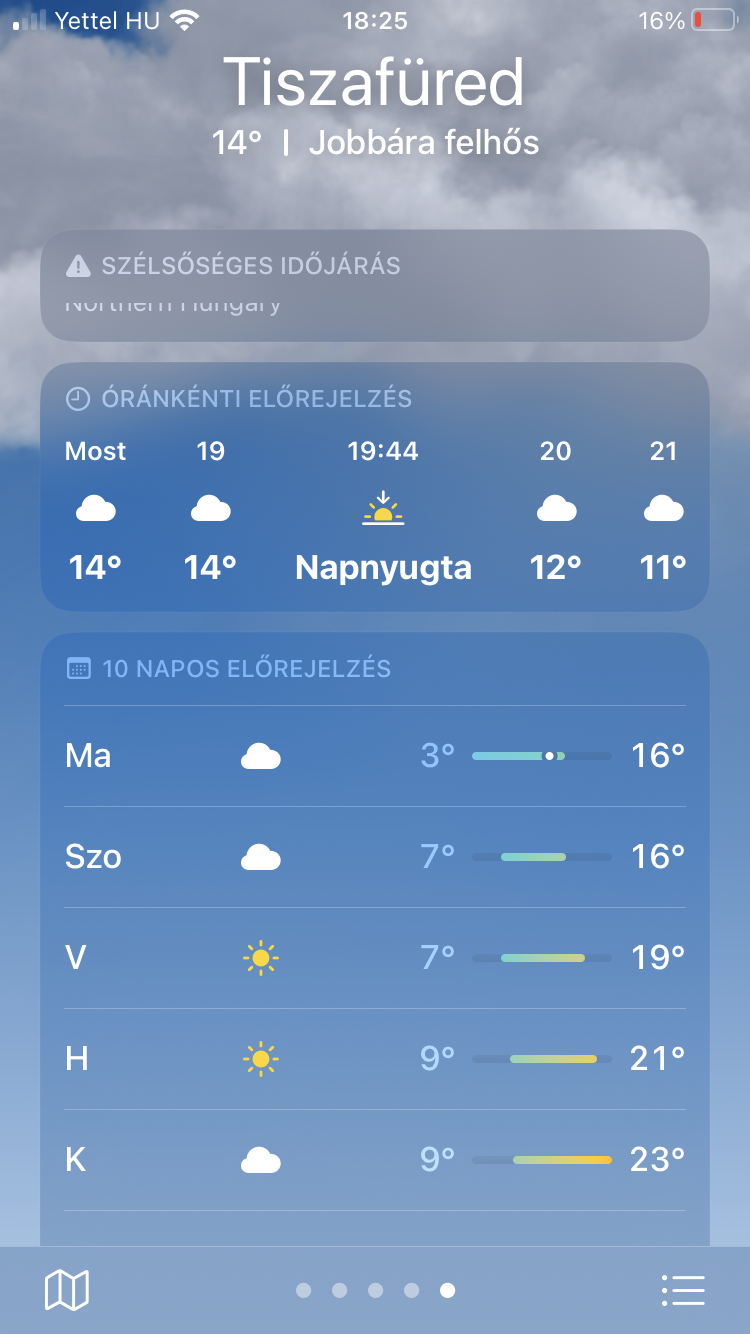Open the Óránkénti előrejelzés hourly card
The image size is (750, 1334).
pyautogui.click(x=374, y=487)
